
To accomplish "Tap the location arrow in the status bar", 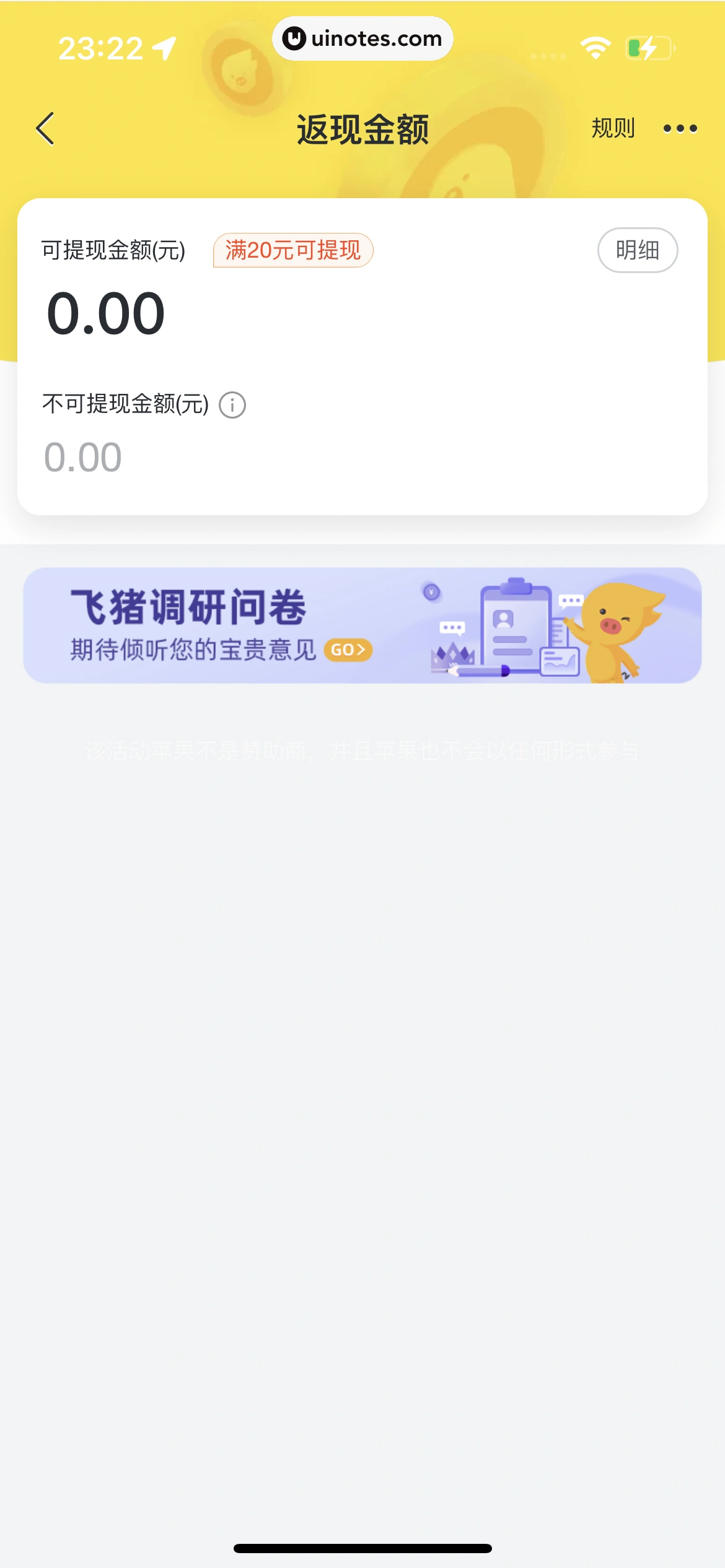I will pyautogui.click(x=163, y=48).
